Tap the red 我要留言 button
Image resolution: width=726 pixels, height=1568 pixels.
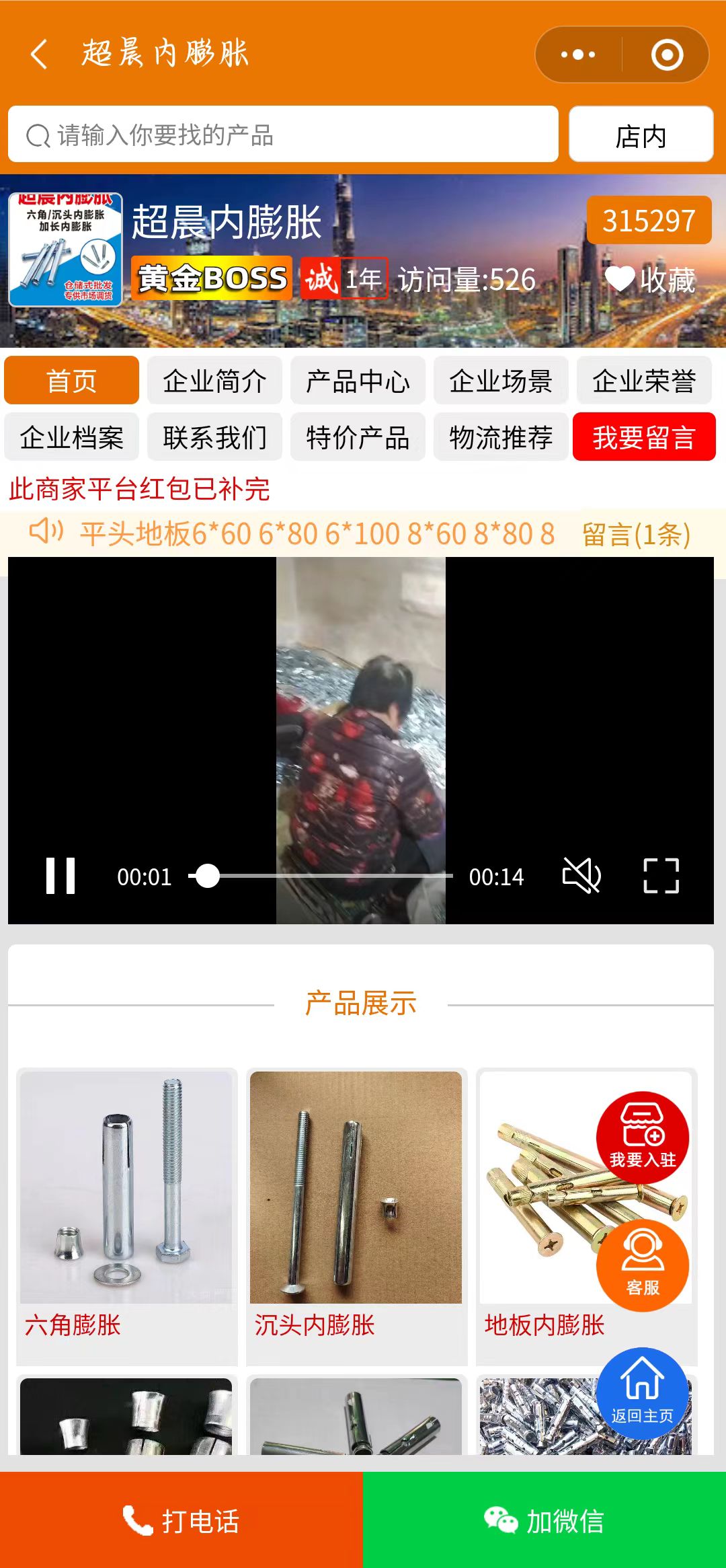click(643, 437)
